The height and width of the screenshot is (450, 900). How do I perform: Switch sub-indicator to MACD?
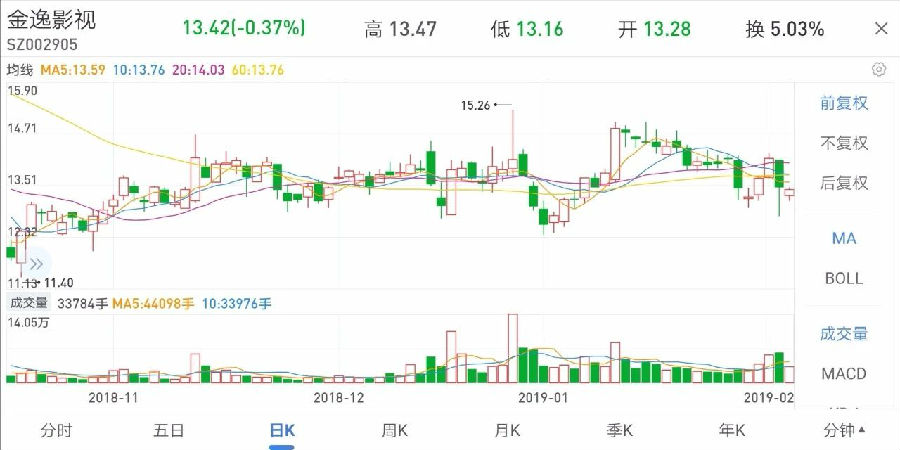click(x=844, y=373)
